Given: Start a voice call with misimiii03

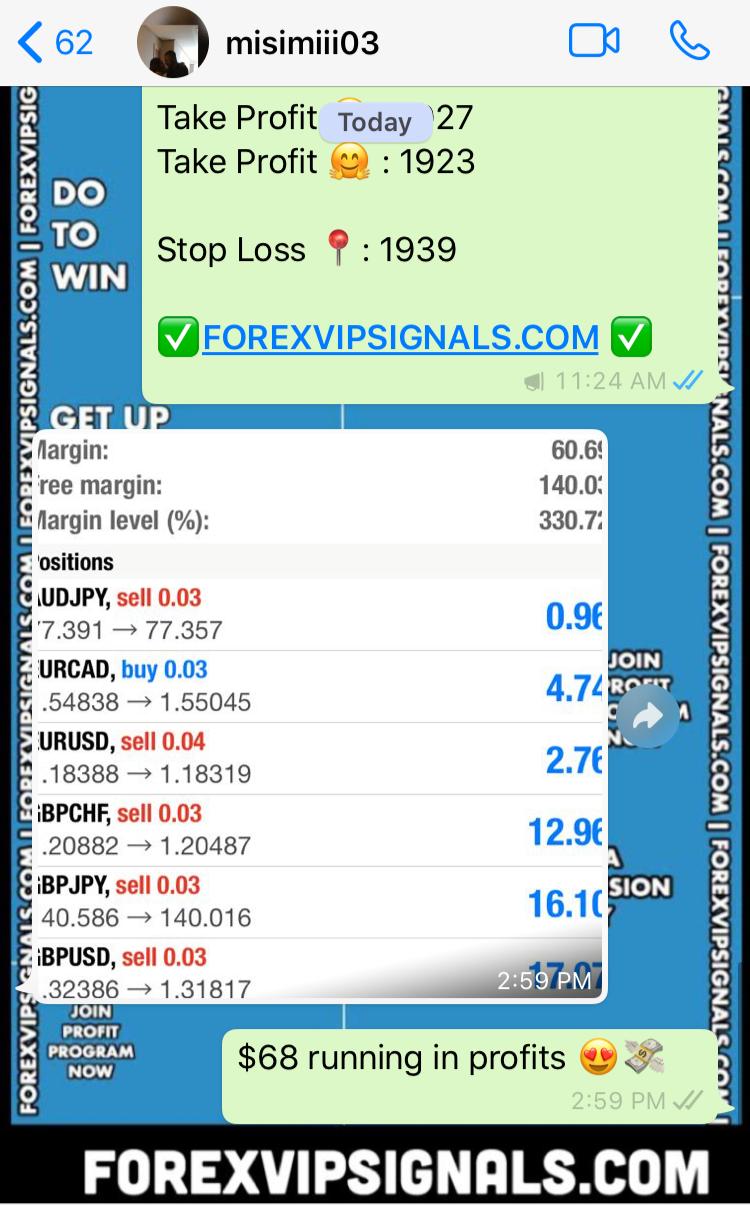Looking at the screenshot, I should click(x=689, y=42).
